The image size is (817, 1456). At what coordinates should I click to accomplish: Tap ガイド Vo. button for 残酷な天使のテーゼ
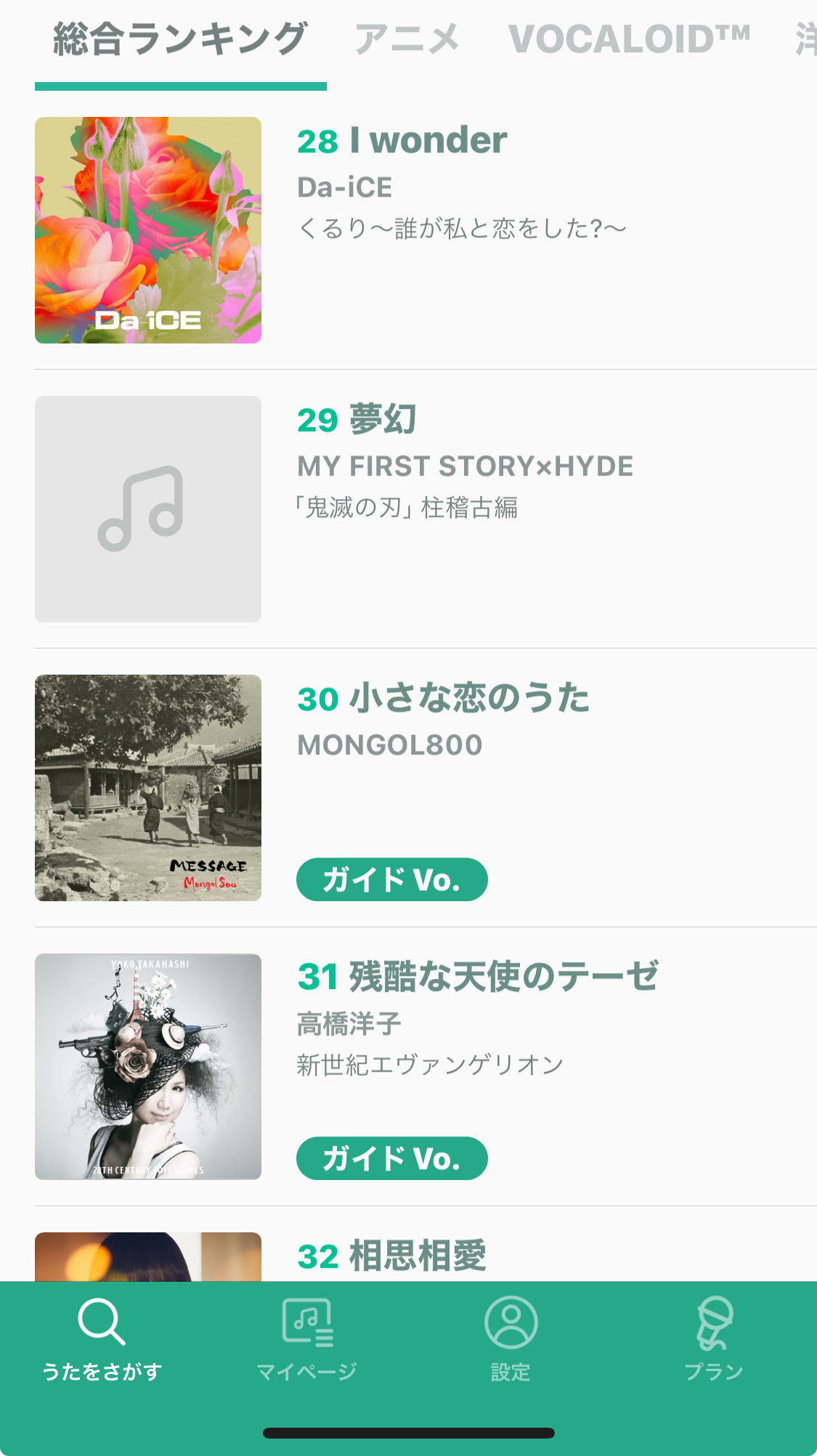click(391, 1158)
